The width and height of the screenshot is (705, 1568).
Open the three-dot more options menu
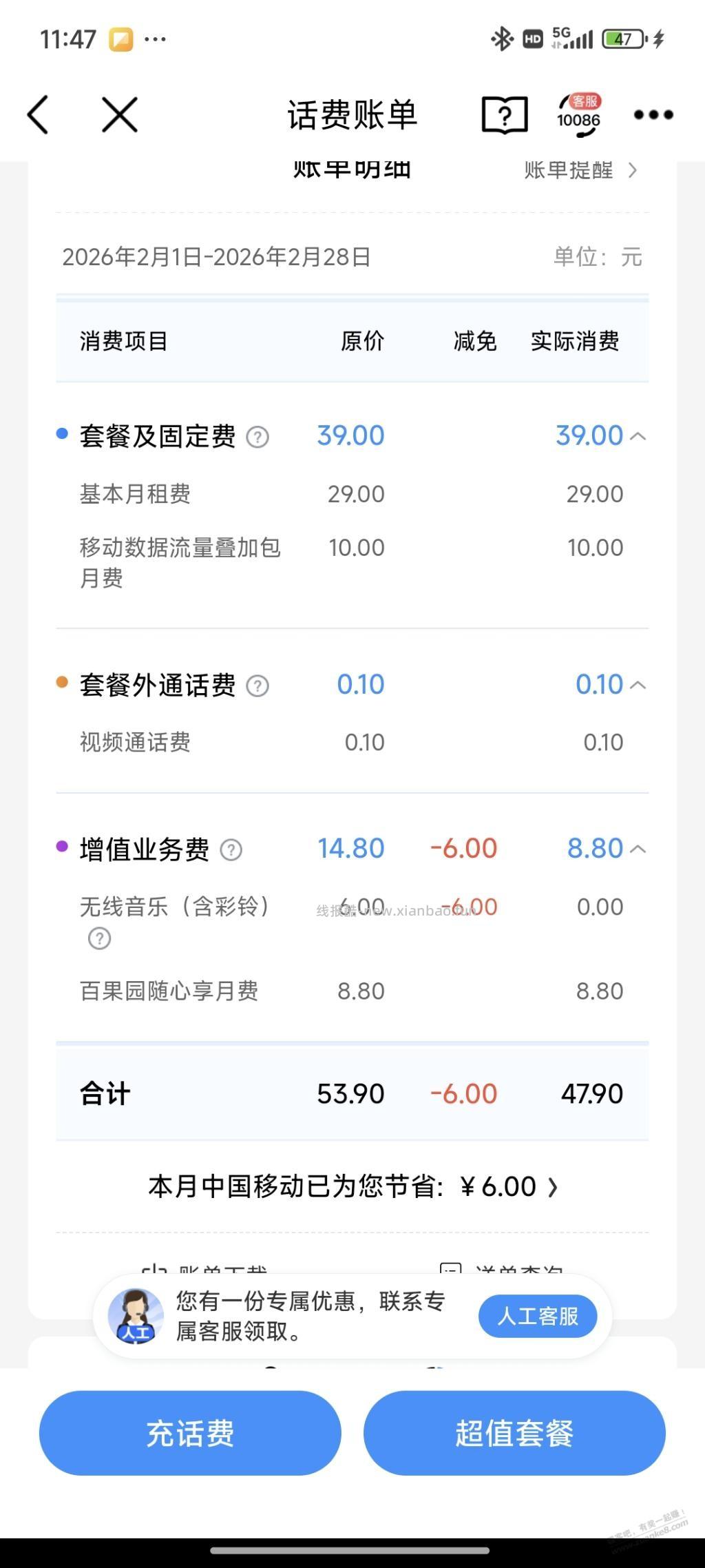(653, 116)
